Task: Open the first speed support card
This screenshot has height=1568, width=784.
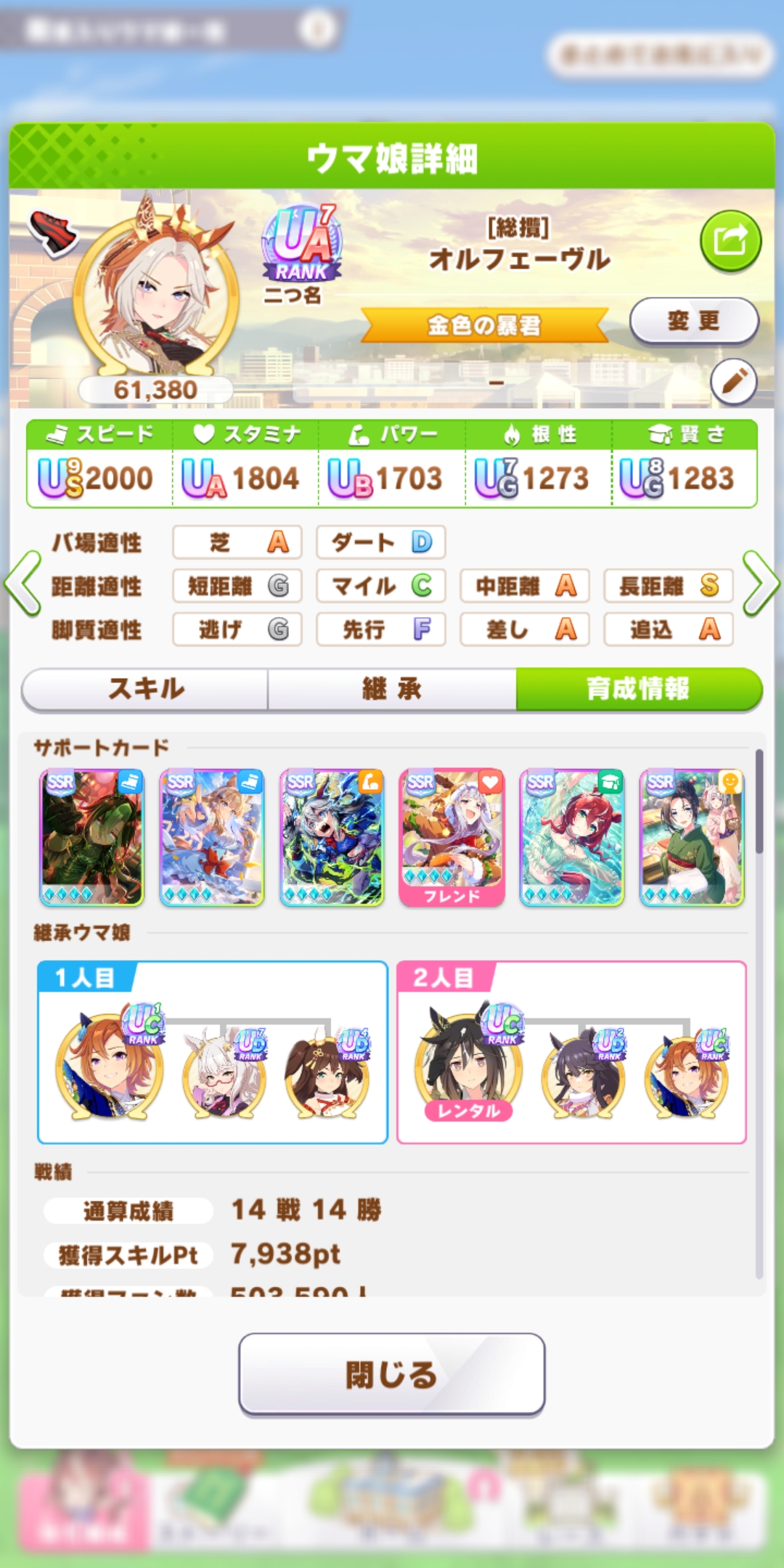Action: click(91, 837)
